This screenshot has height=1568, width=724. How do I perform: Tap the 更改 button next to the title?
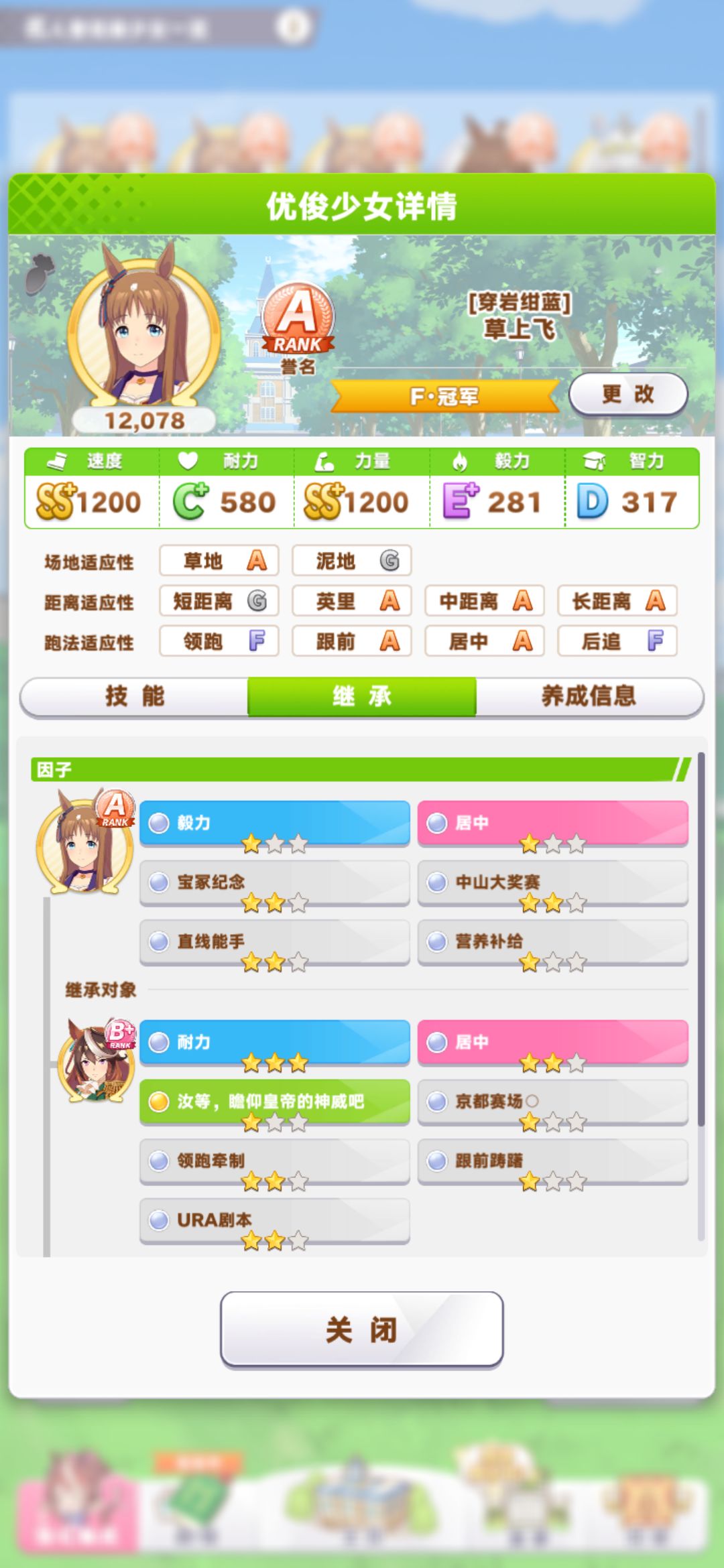point(628,394)
